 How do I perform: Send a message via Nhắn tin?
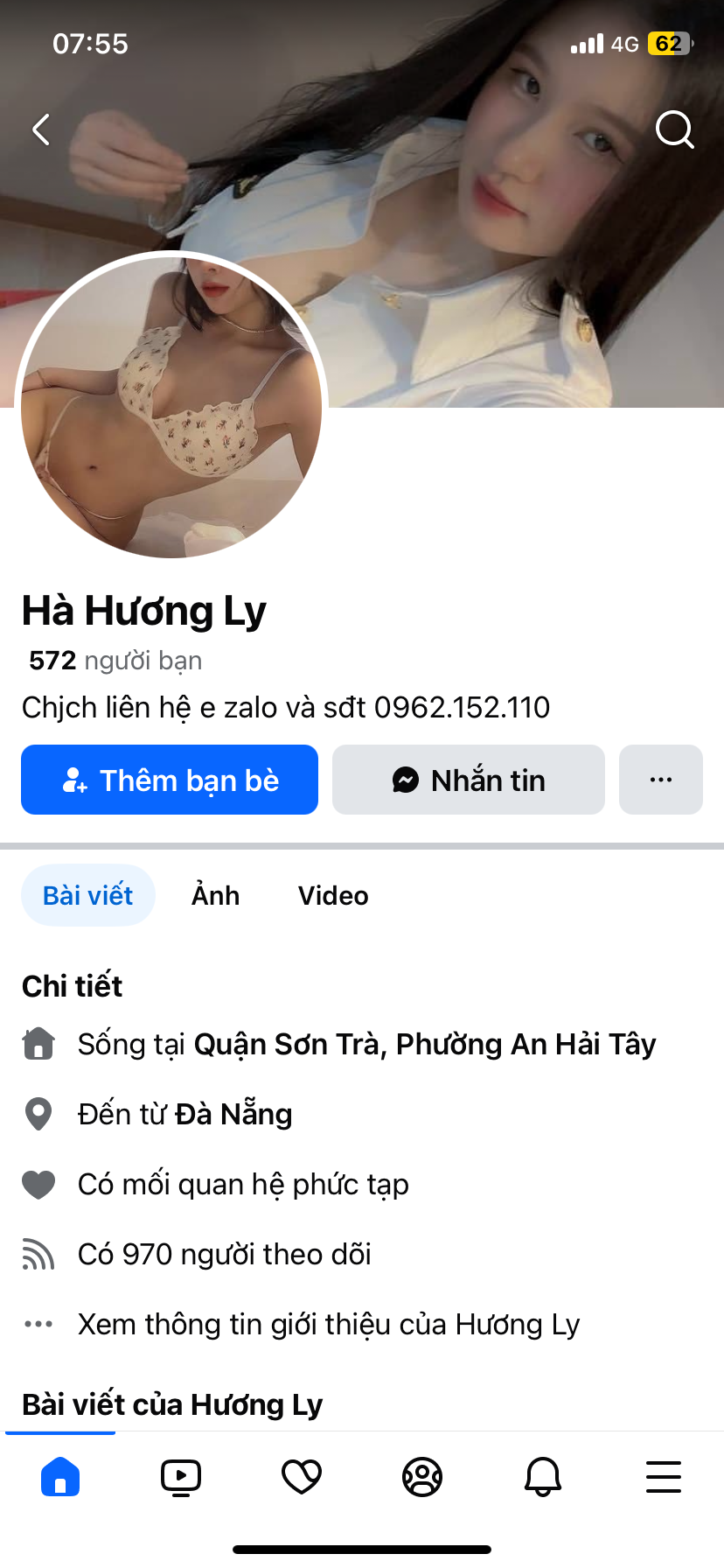pyautogui.click(x=469, y=780)
